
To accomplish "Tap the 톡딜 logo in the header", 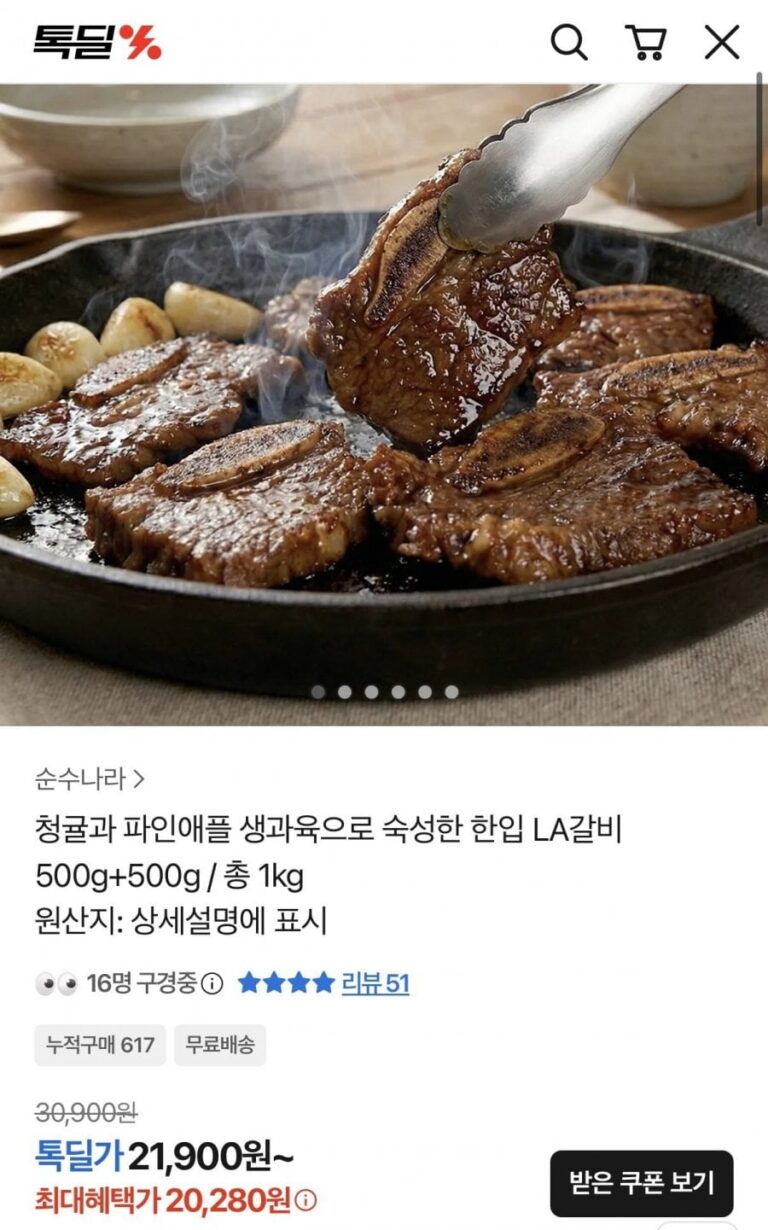I will [97, 42].
